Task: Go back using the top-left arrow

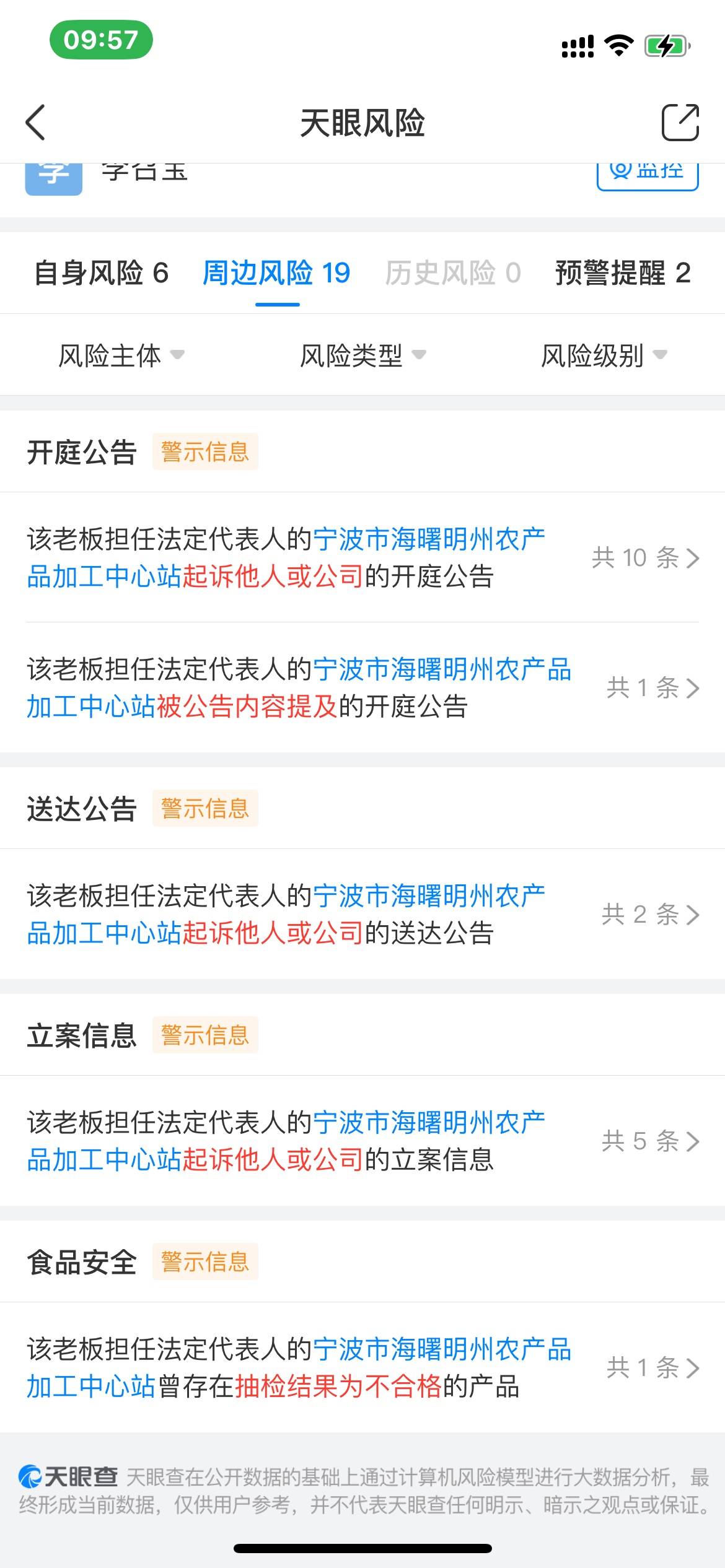Action: tap(35, 123)
